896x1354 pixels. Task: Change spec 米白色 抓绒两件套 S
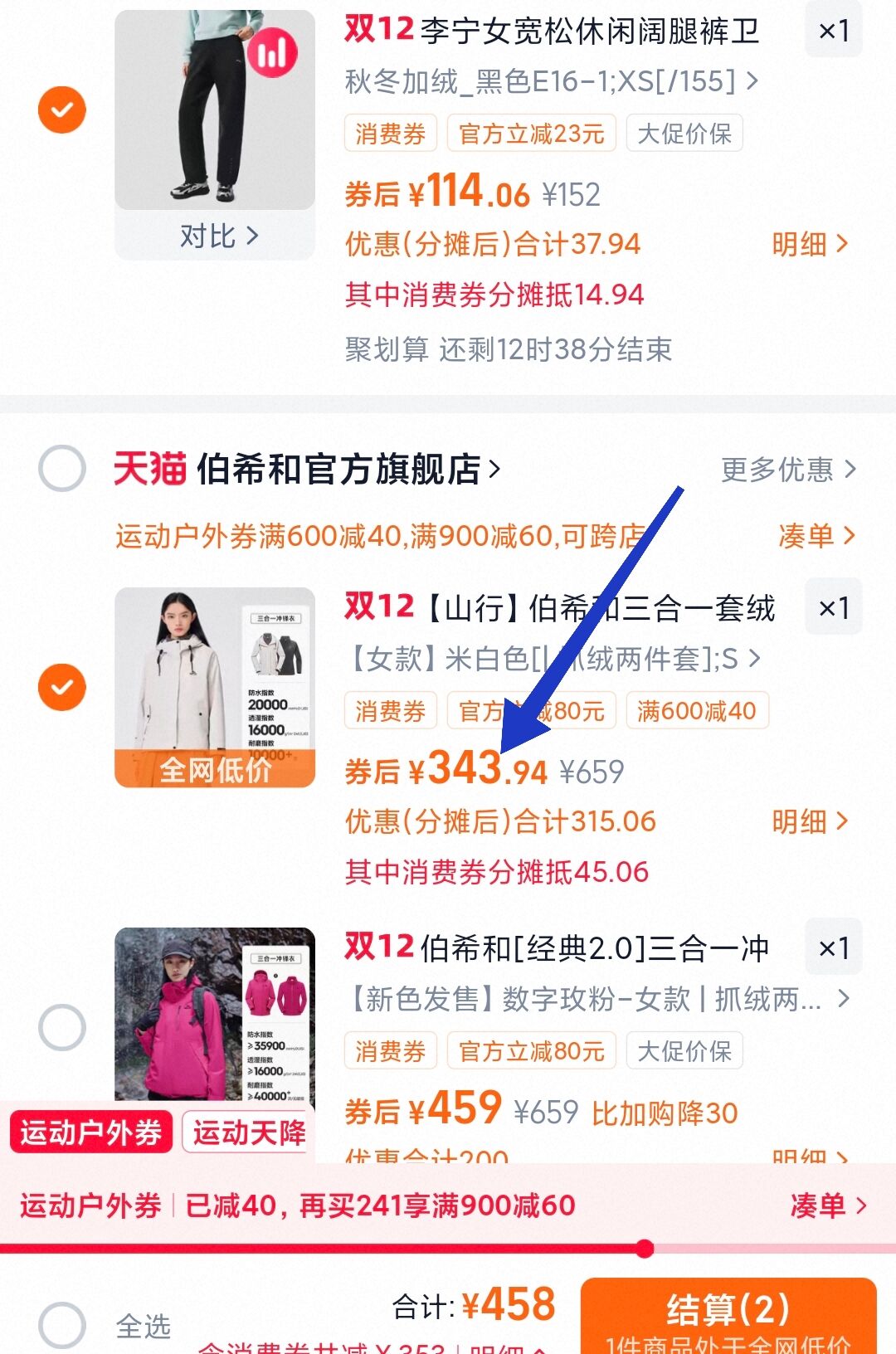pyautogui.click(x=553, y=659)
